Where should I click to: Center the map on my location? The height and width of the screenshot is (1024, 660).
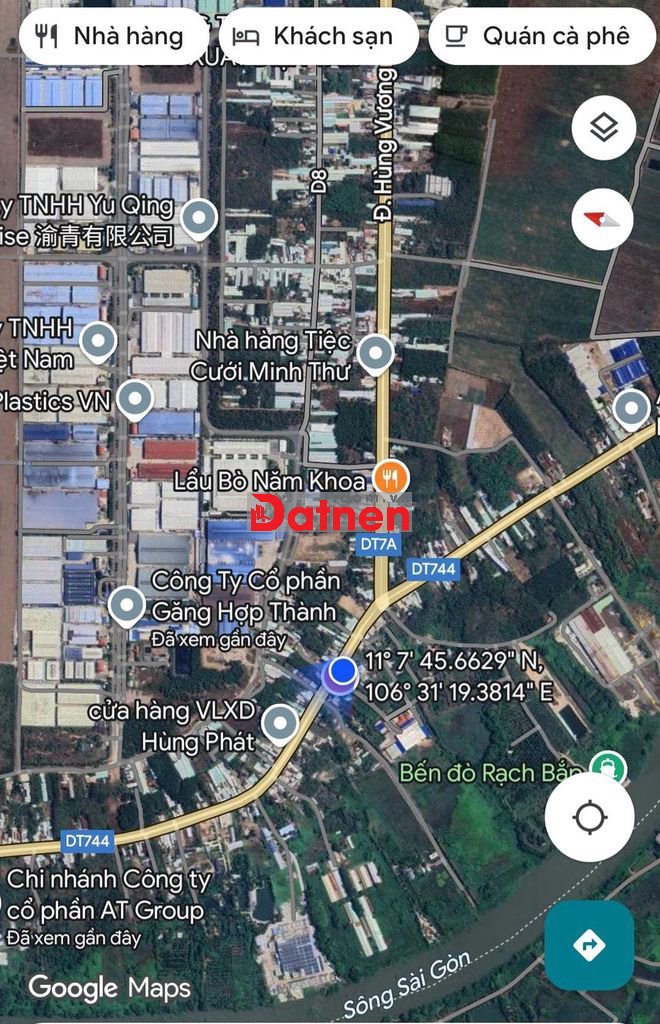[x=589, y=817]
